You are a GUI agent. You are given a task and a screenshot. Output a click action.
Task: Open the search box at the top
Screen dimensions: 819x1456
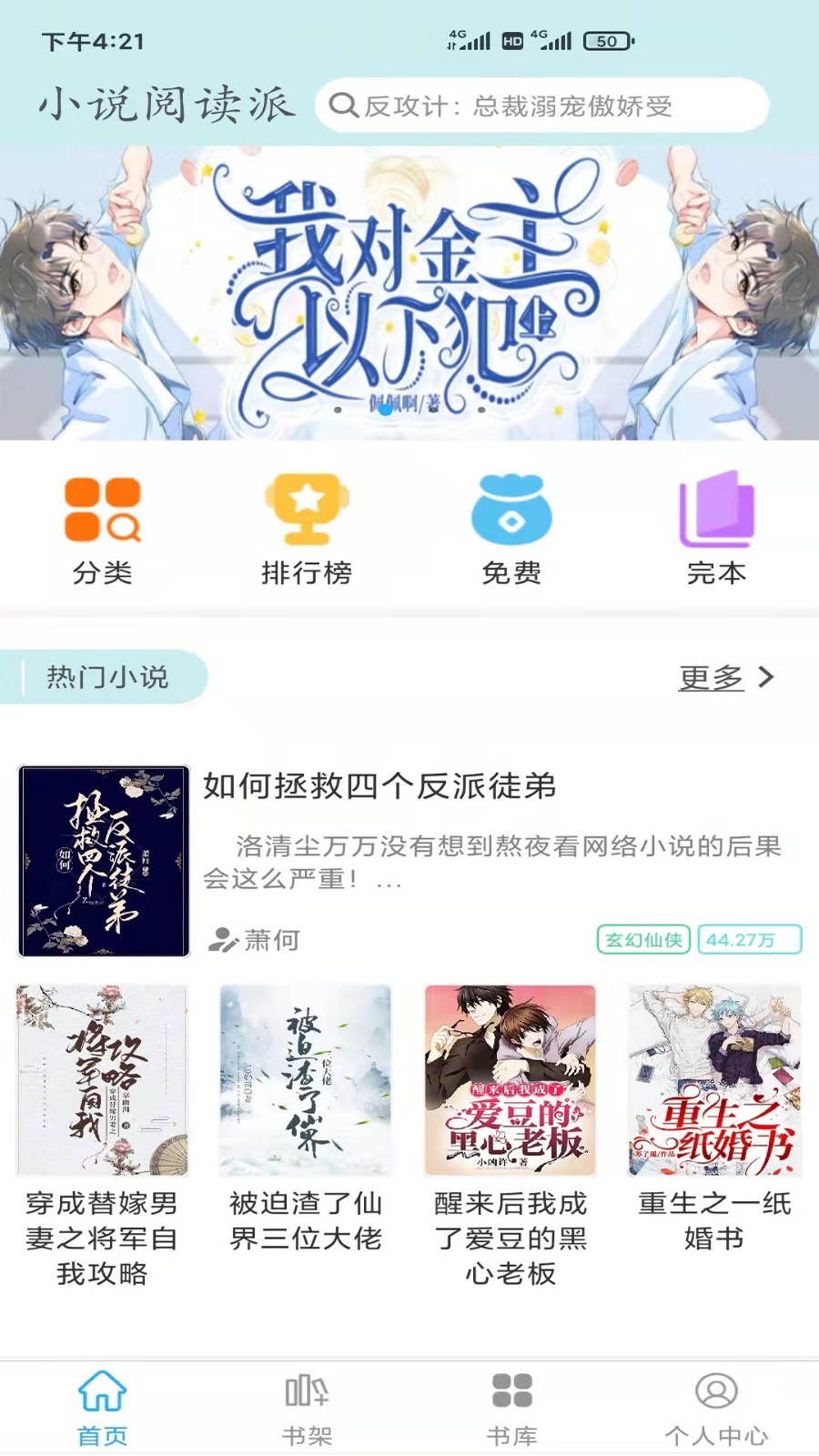pos(541,106)
